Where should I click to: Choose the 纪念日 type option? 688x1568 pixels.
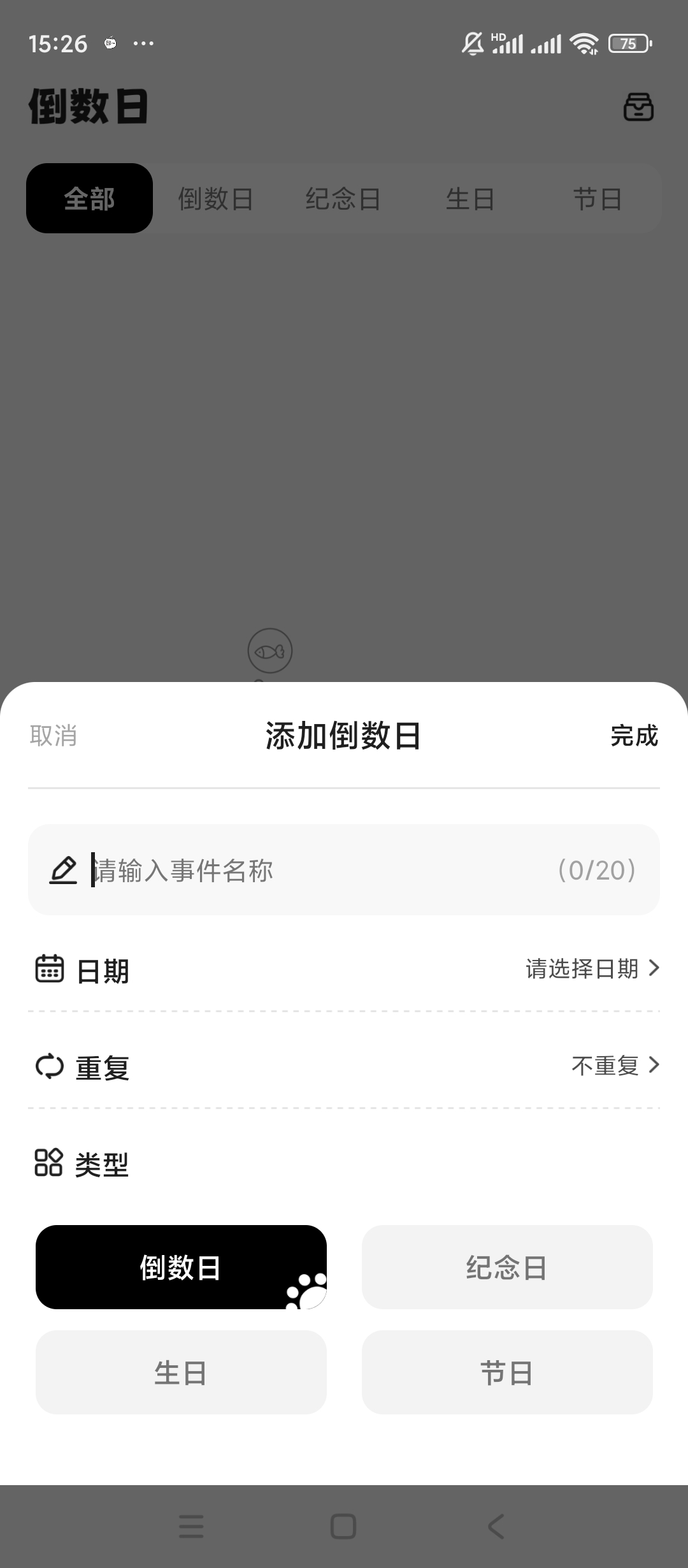click(x=507, y=1267)
